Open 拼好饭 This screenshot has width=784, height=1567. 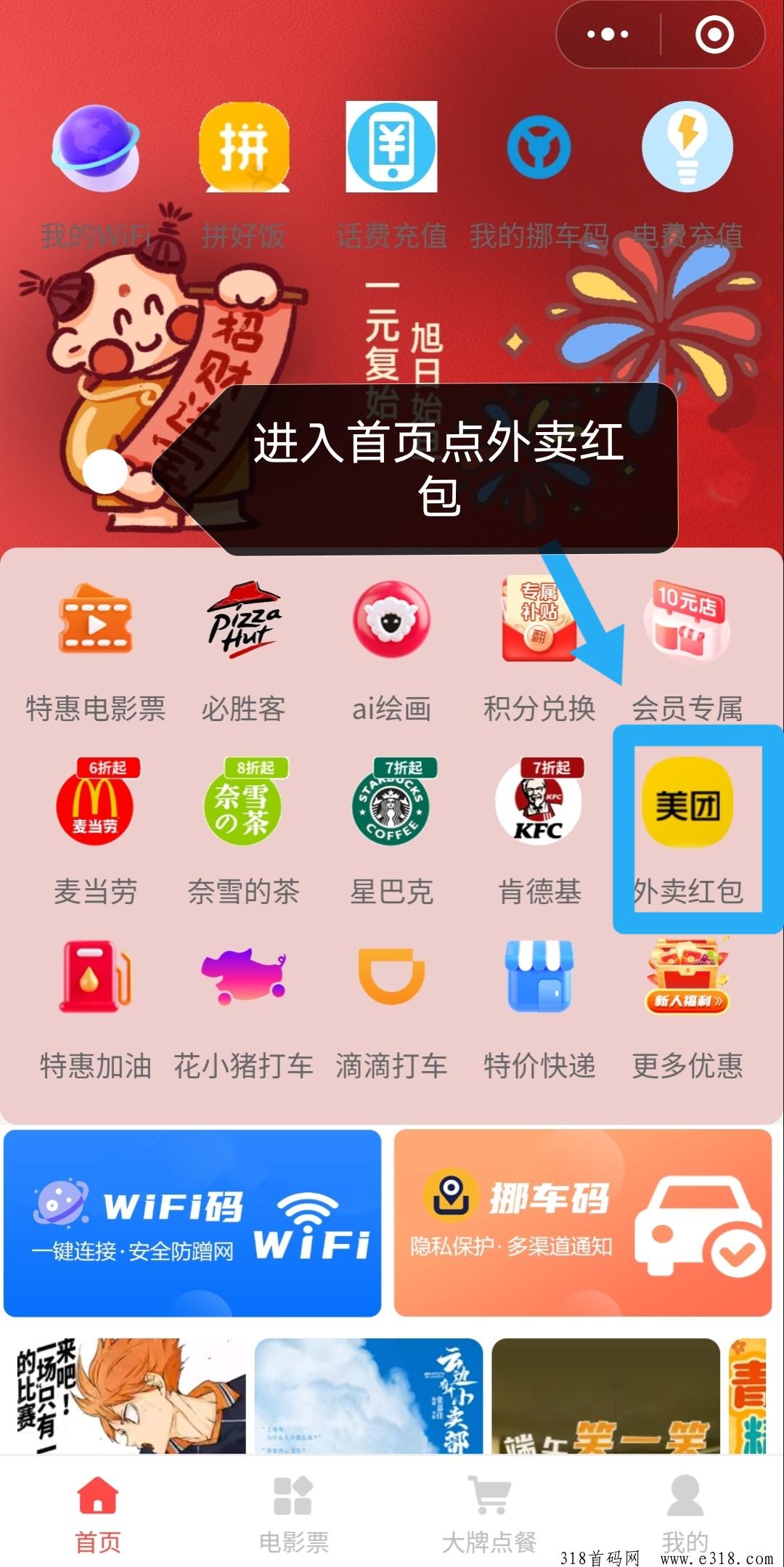tap(244, 147)
